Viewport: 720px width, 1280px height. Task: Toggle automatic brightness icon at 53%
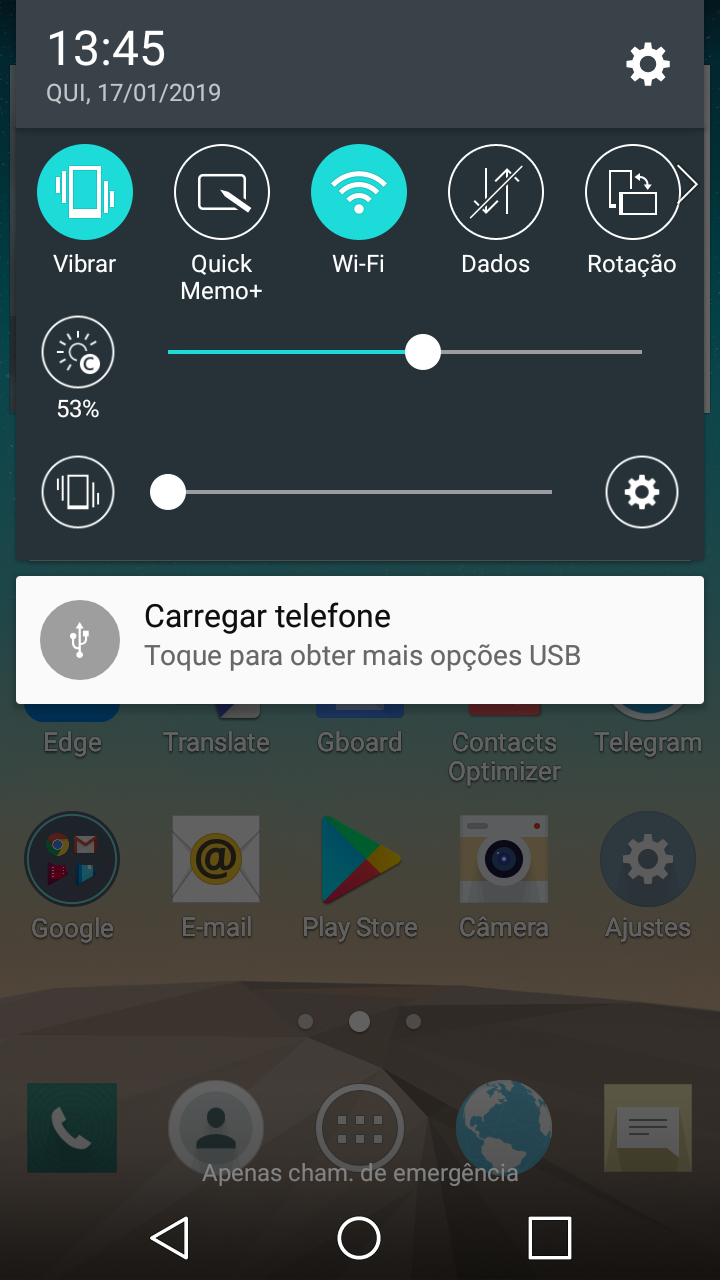[78, 353]
